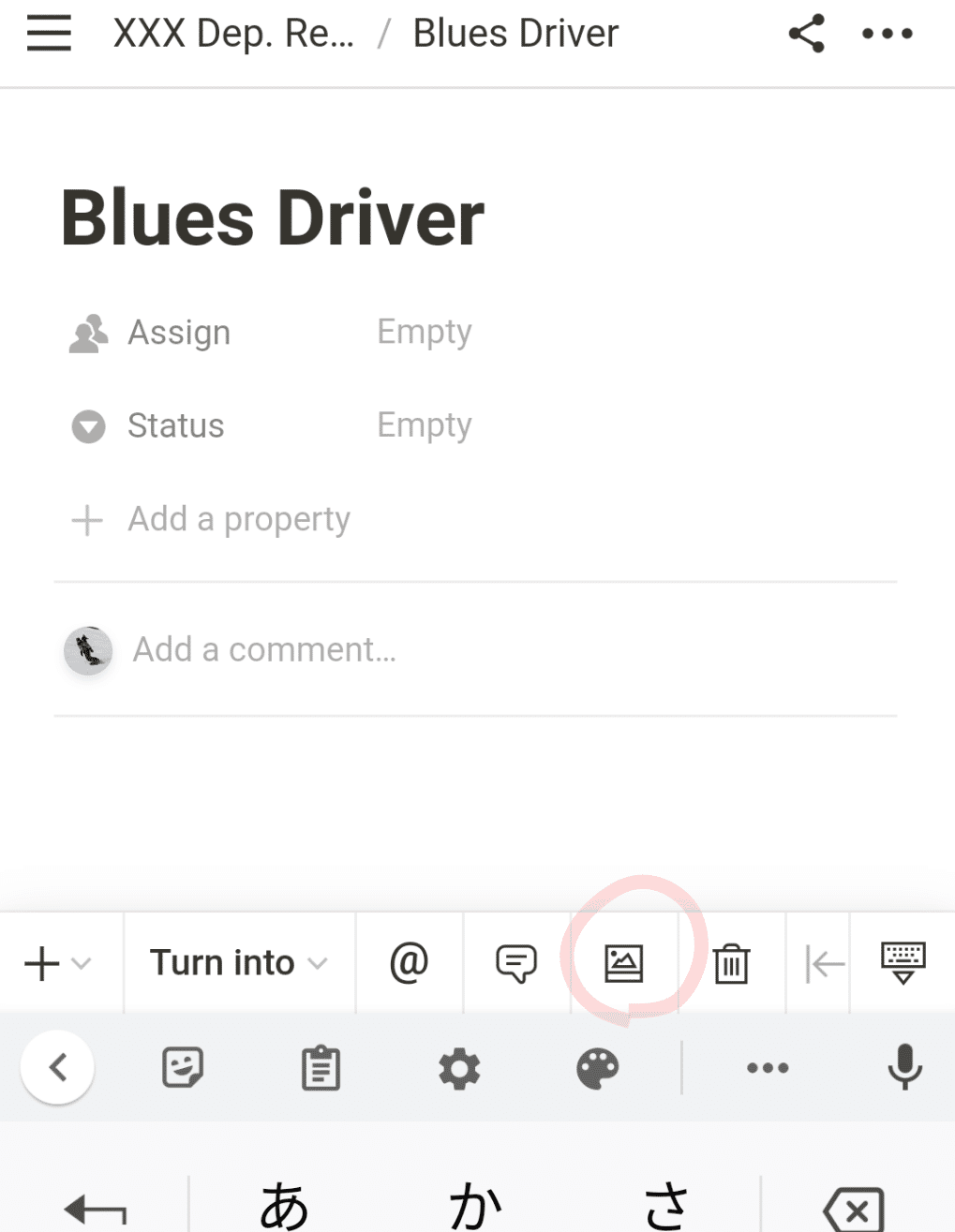Start voice input with the microphone
The image size is (955, 1232).
(904, 1068)
